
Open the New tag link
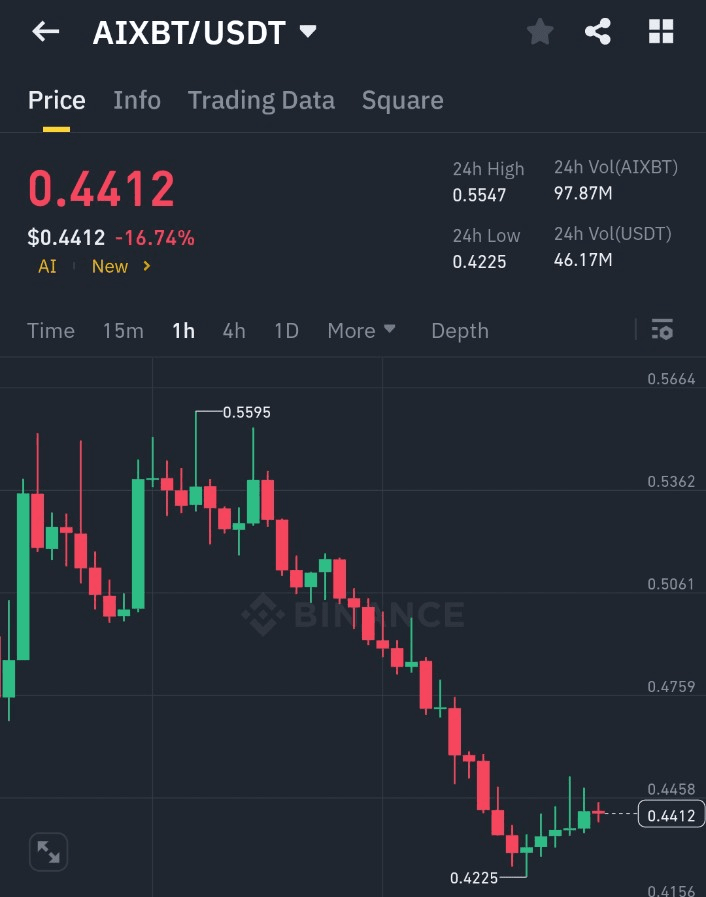coord(120,266)
